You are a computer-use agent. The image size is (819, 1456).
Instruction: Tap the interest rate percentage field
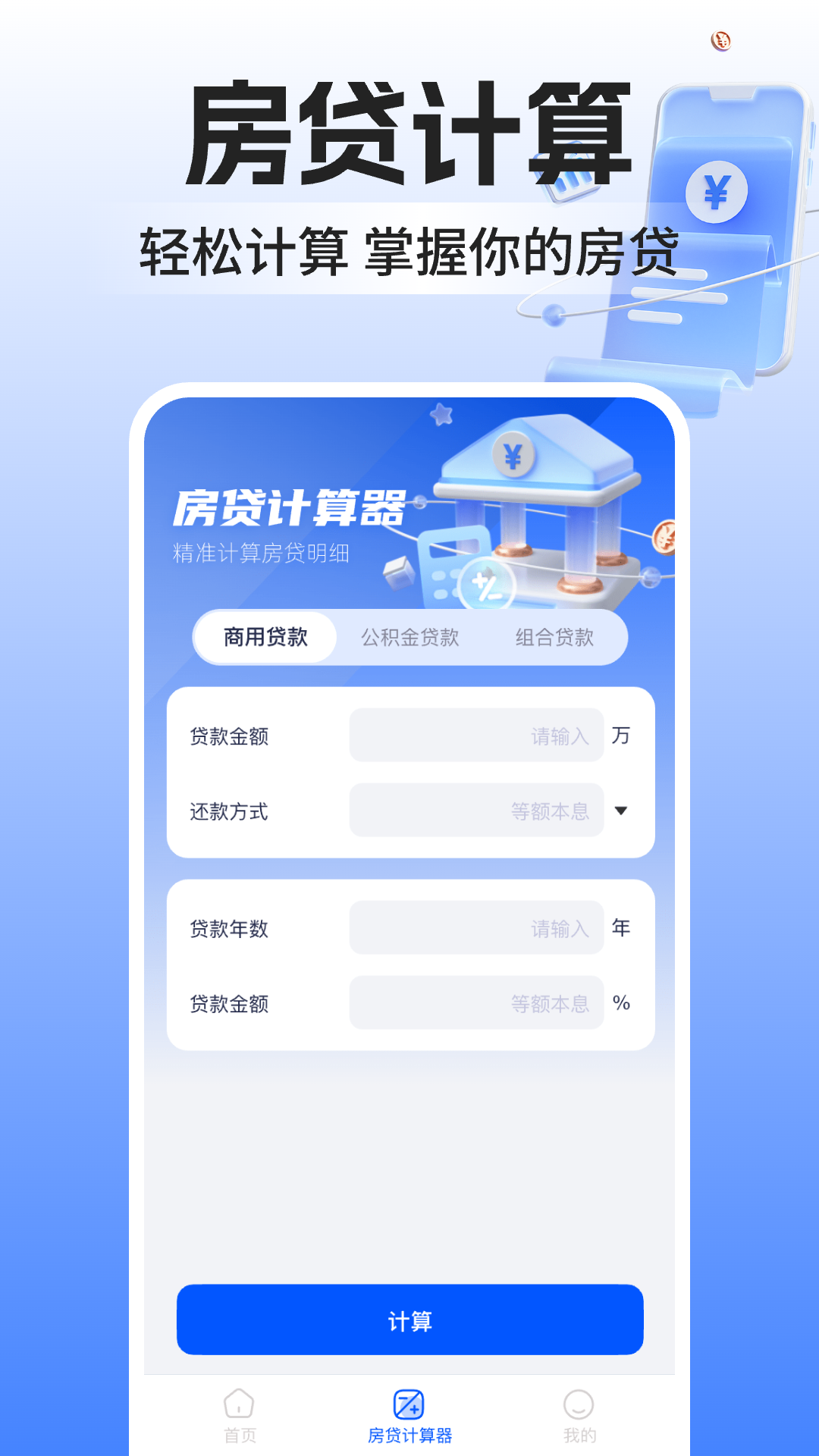coord(475,1003)
